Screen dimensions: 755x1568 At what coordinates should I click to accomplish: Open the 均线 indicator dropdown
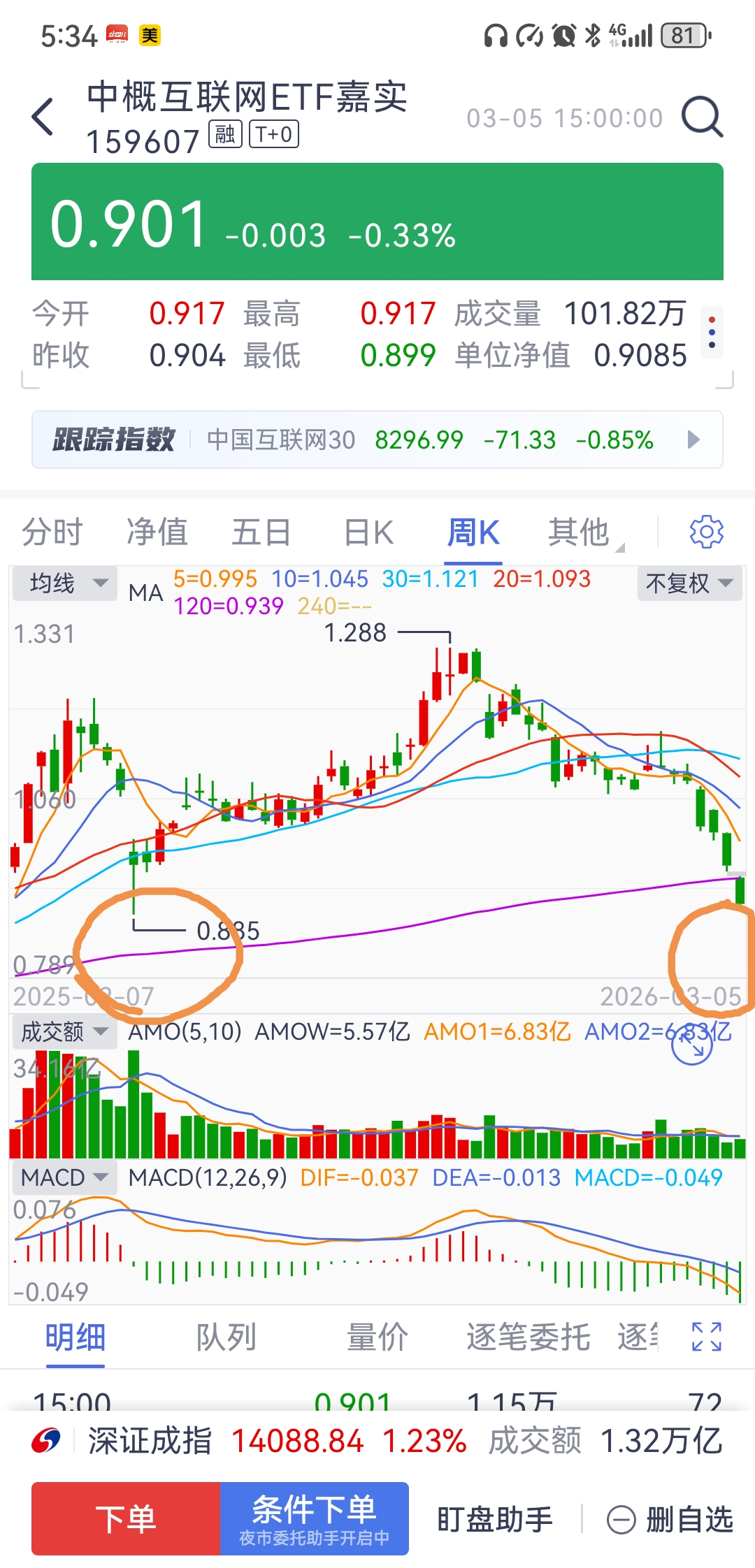64,583
